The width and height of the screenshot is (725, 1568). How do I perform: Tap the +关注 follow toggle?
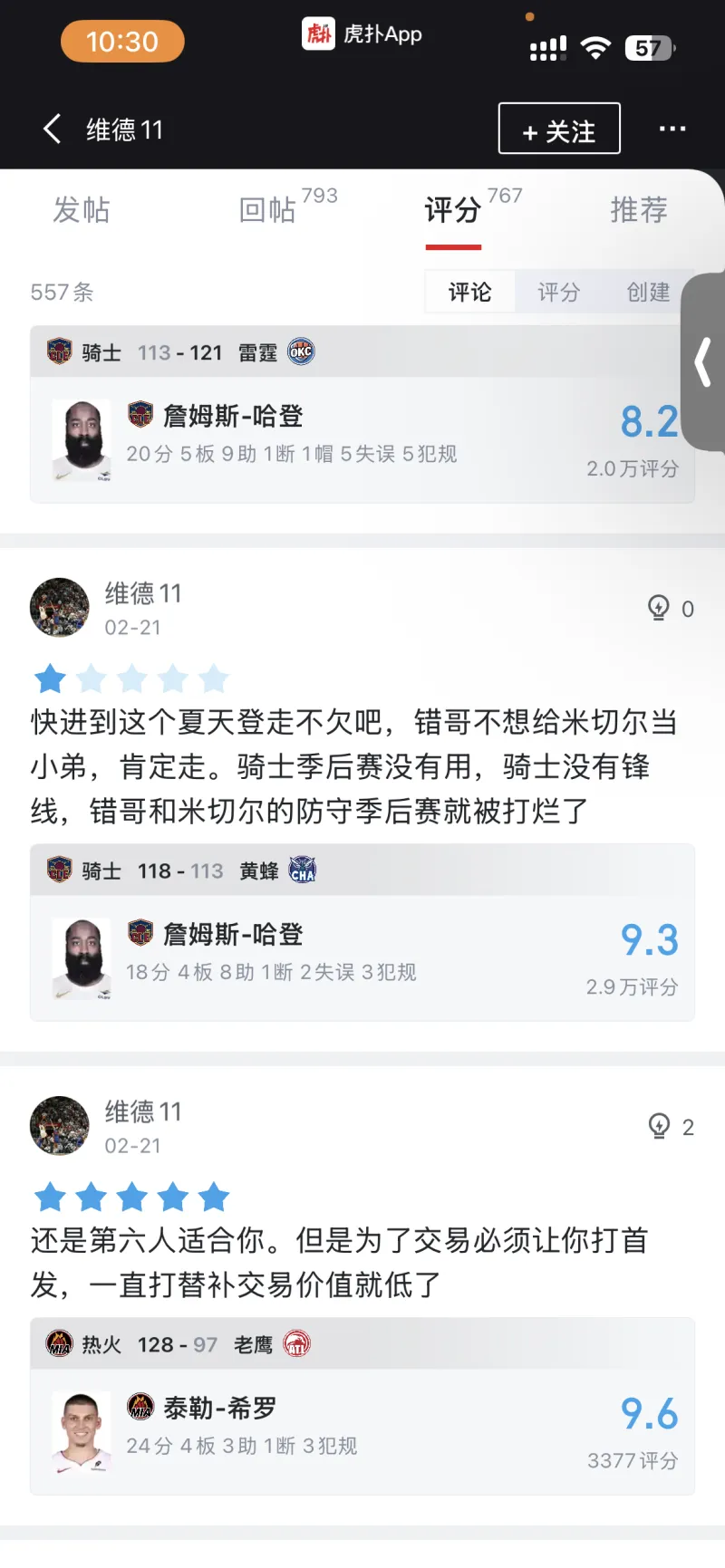point(558,129)
